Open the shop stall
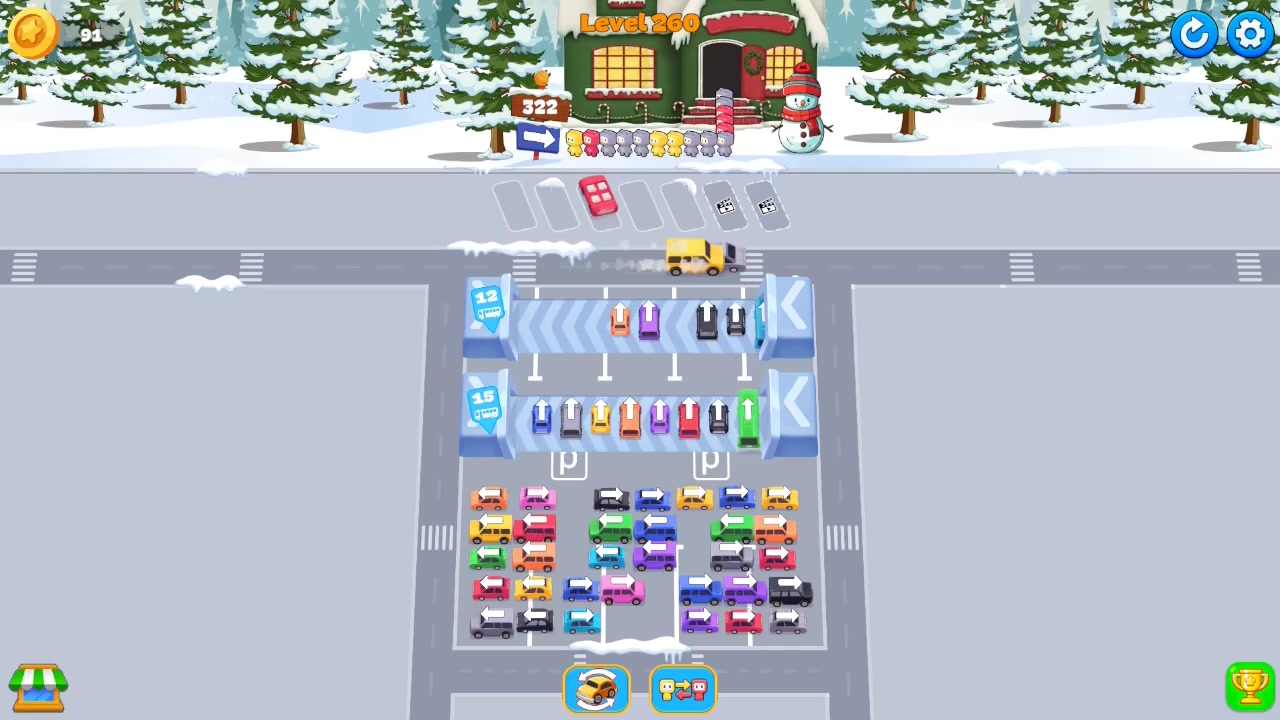 tap(38, 688)
